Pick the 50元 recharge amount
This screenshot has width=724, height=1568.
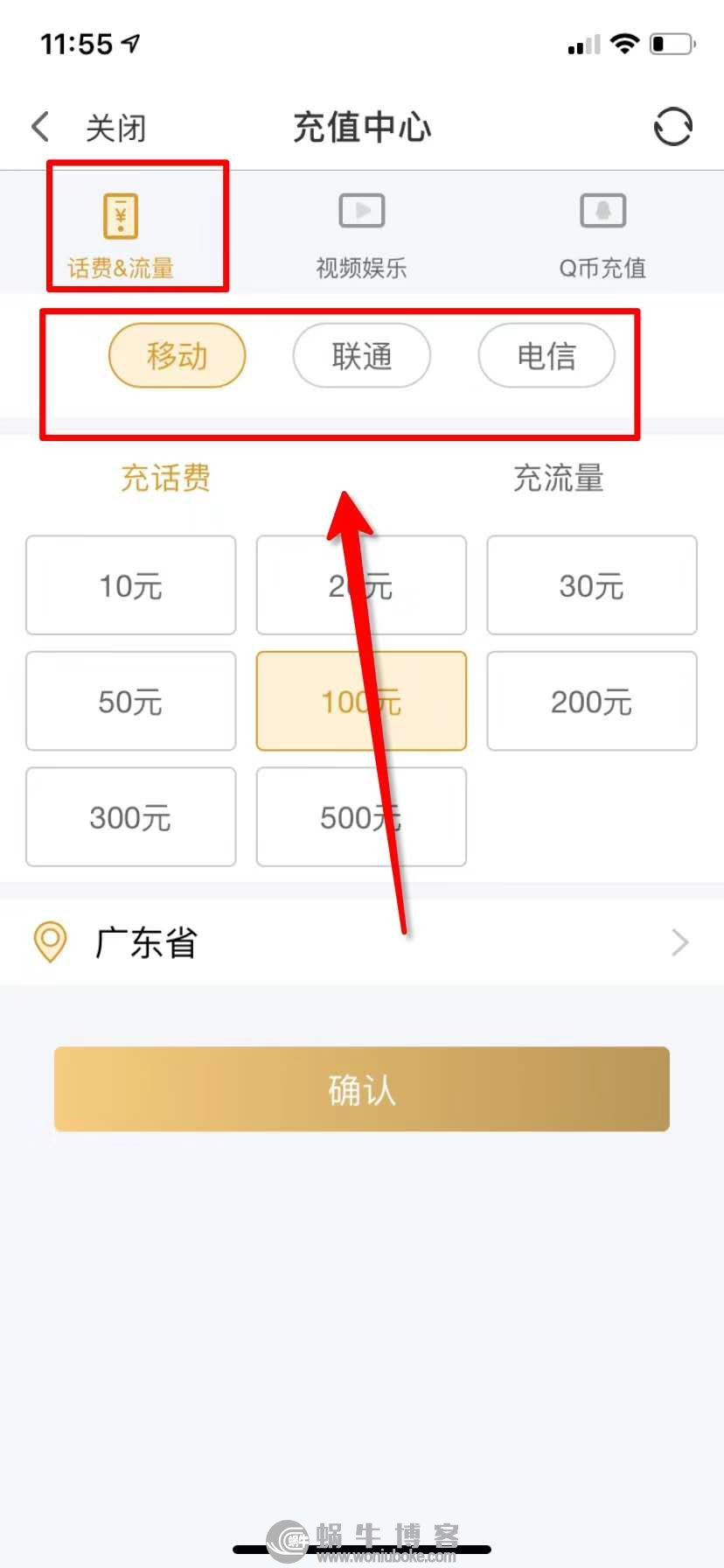[130, 701]
